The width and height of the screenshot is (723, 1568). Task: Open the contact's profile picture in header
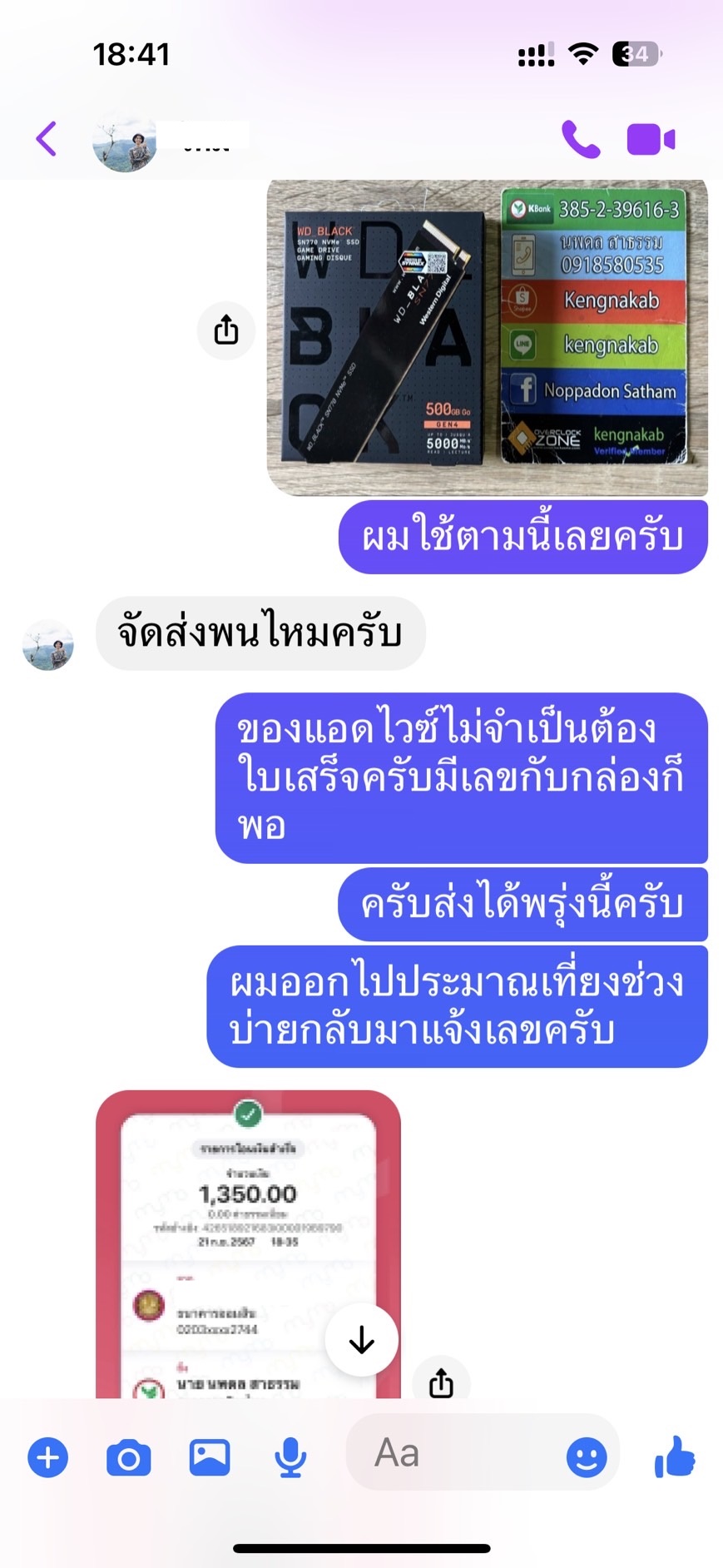125,139
